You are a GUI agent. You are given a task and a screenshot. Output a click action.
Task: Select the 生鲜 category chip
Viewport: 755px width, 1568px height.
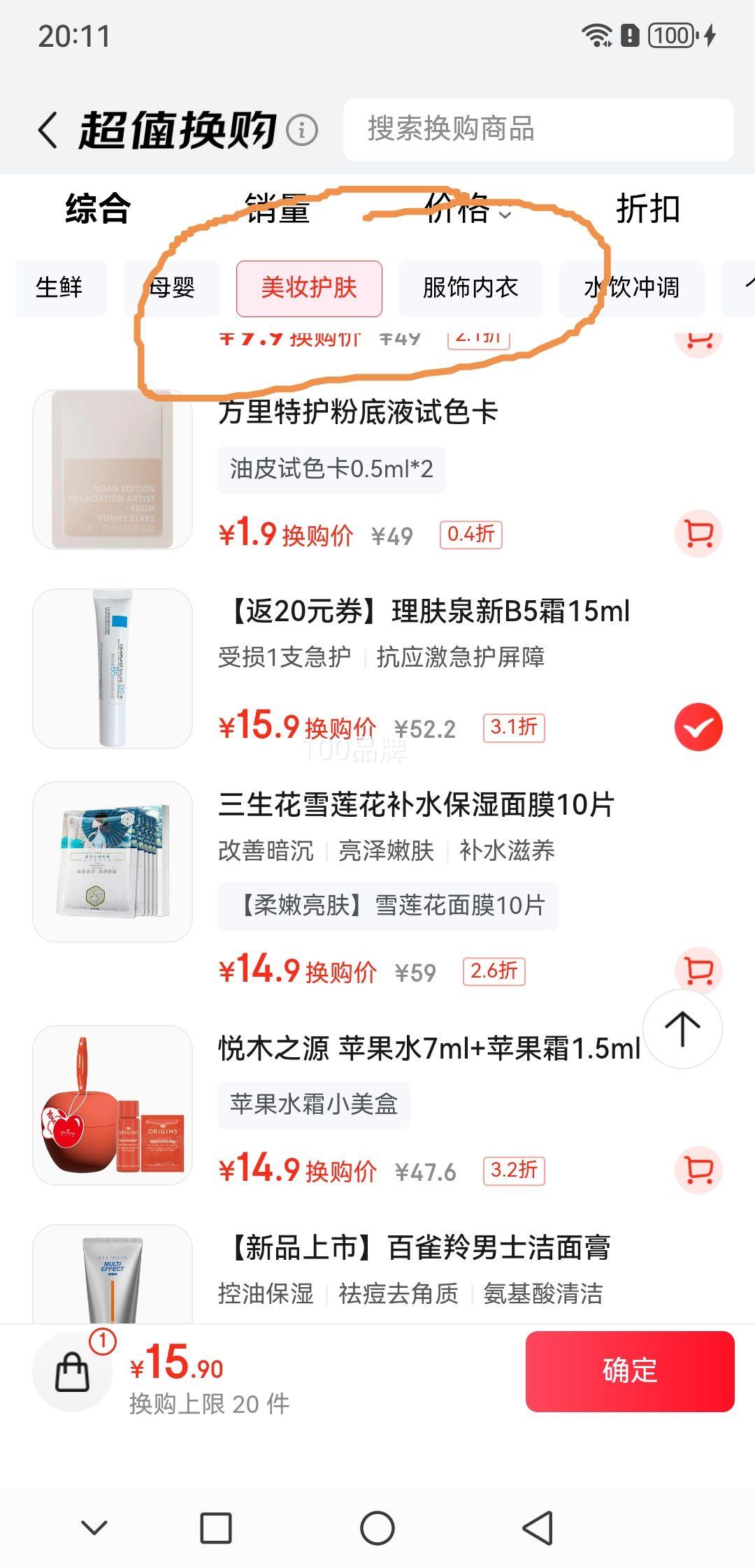tap(60, 288)
